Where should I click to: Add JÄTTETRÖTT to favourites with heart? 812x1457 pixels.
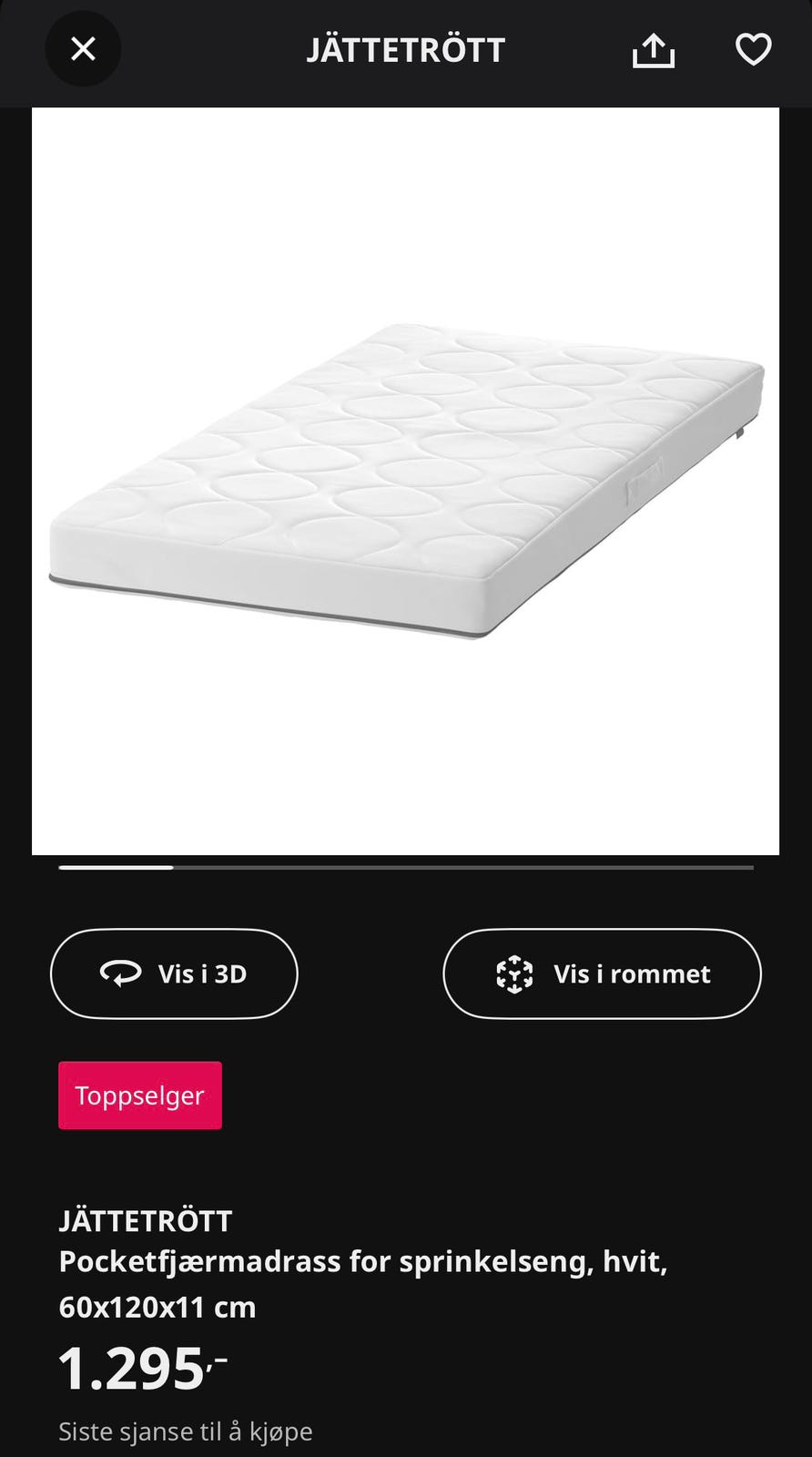(x=753, y=49)
